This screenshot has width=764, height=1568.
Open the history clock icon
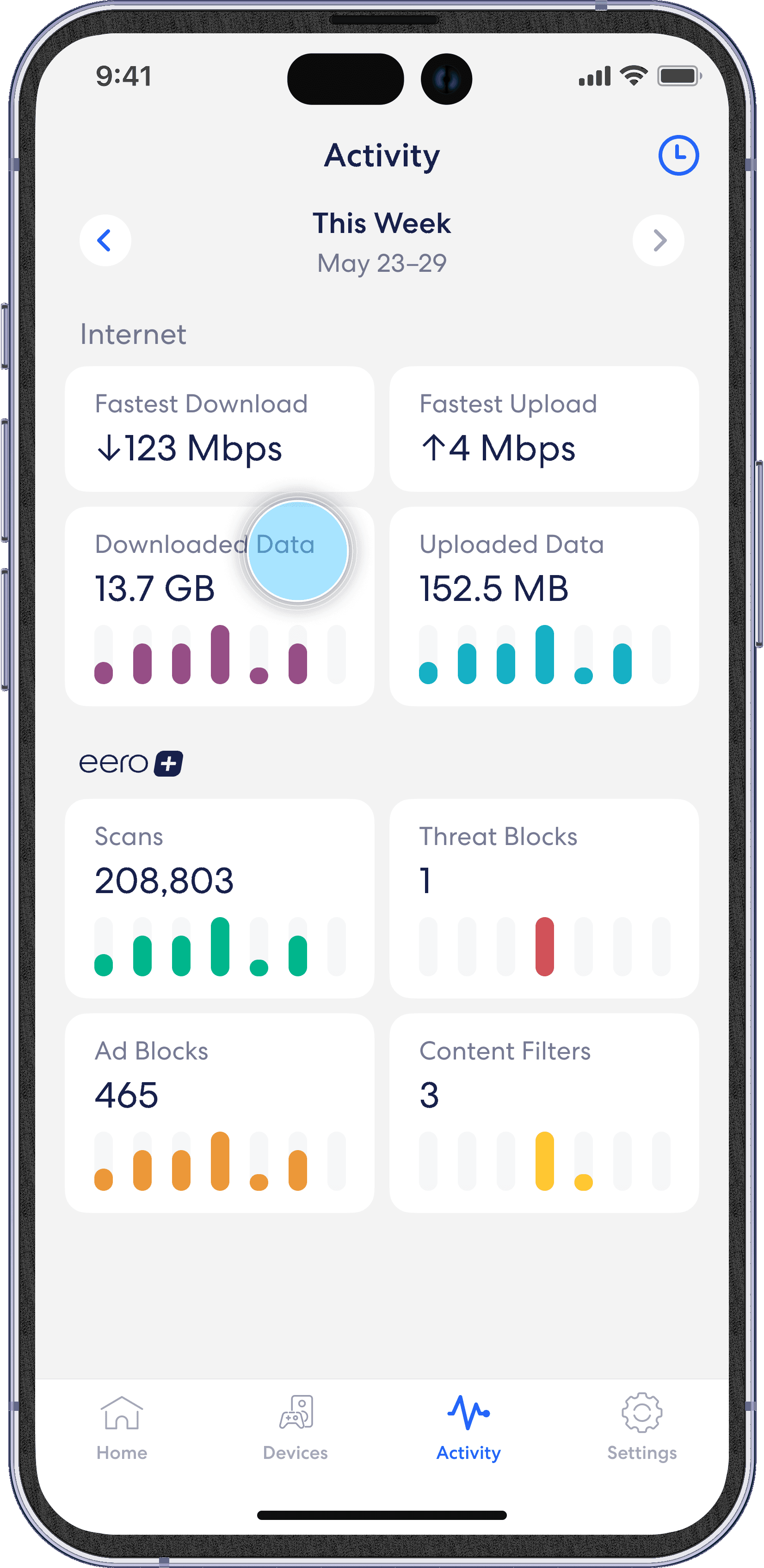(x=678, y=155)
